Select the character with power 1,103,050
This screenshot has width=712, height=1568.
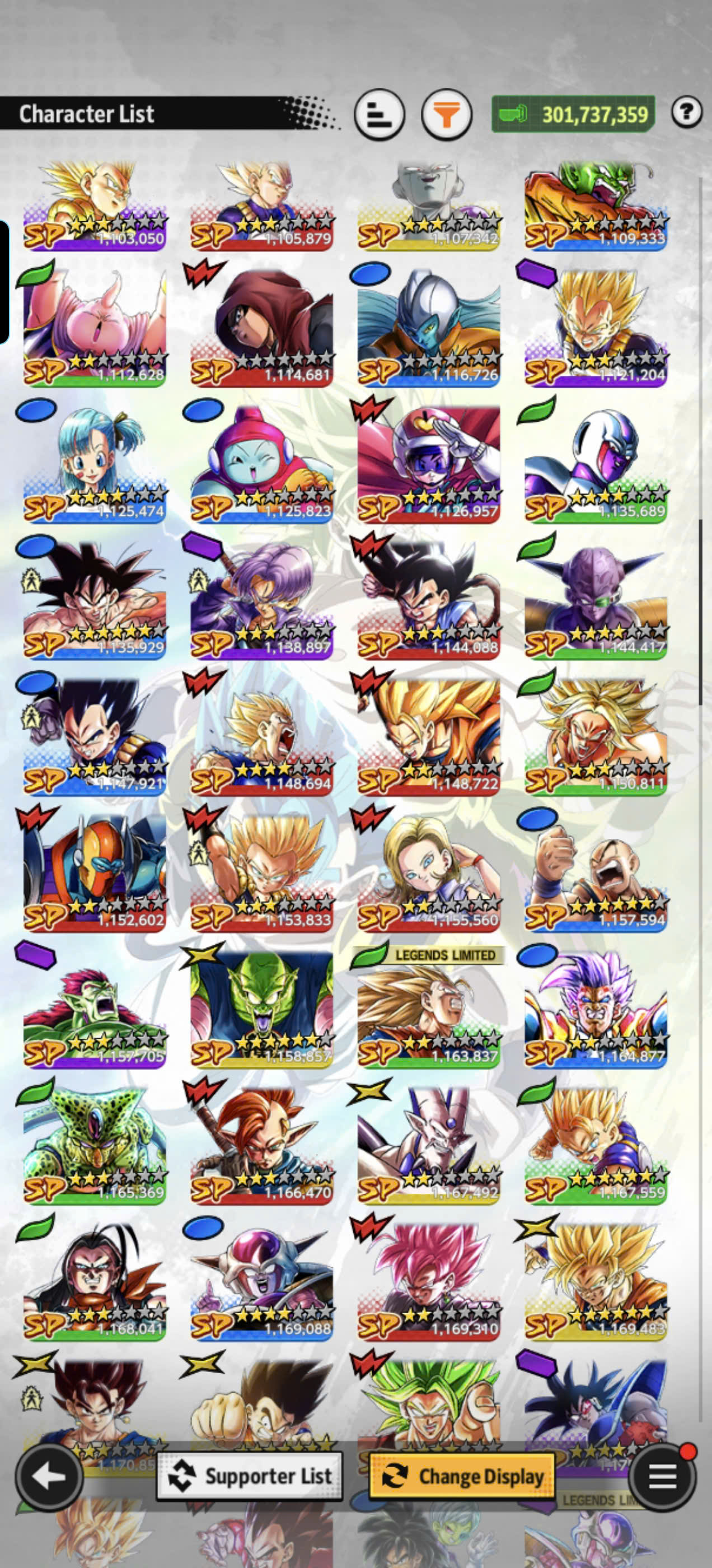(95, 206)
